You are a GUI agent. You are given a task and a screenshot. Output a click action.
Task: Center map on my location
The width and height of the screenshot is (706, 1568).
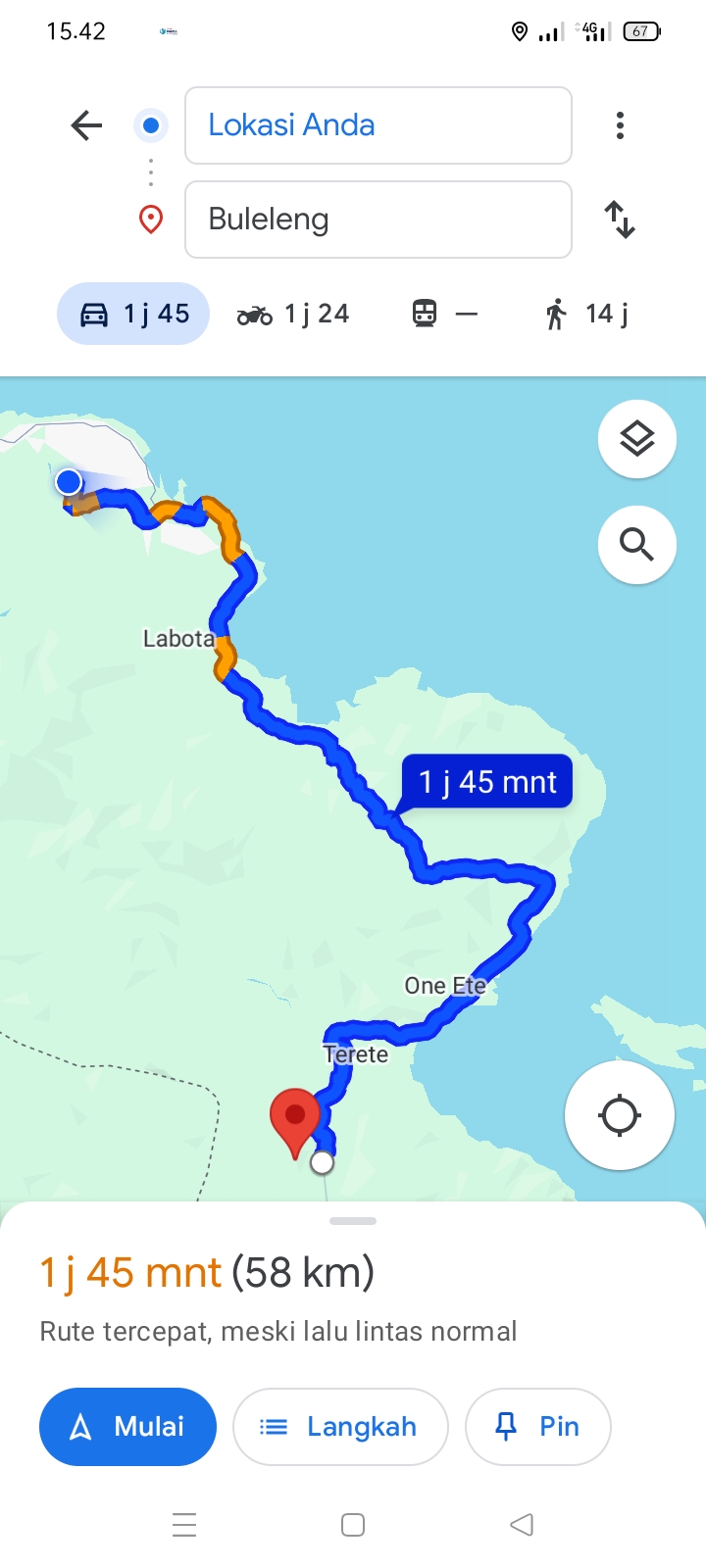tap(620, 1115)
